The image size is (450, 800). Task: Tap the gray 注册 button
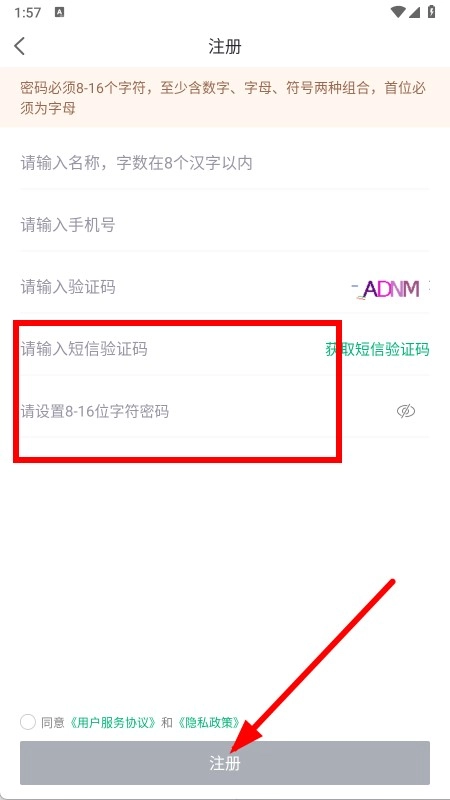pos(225,763)
